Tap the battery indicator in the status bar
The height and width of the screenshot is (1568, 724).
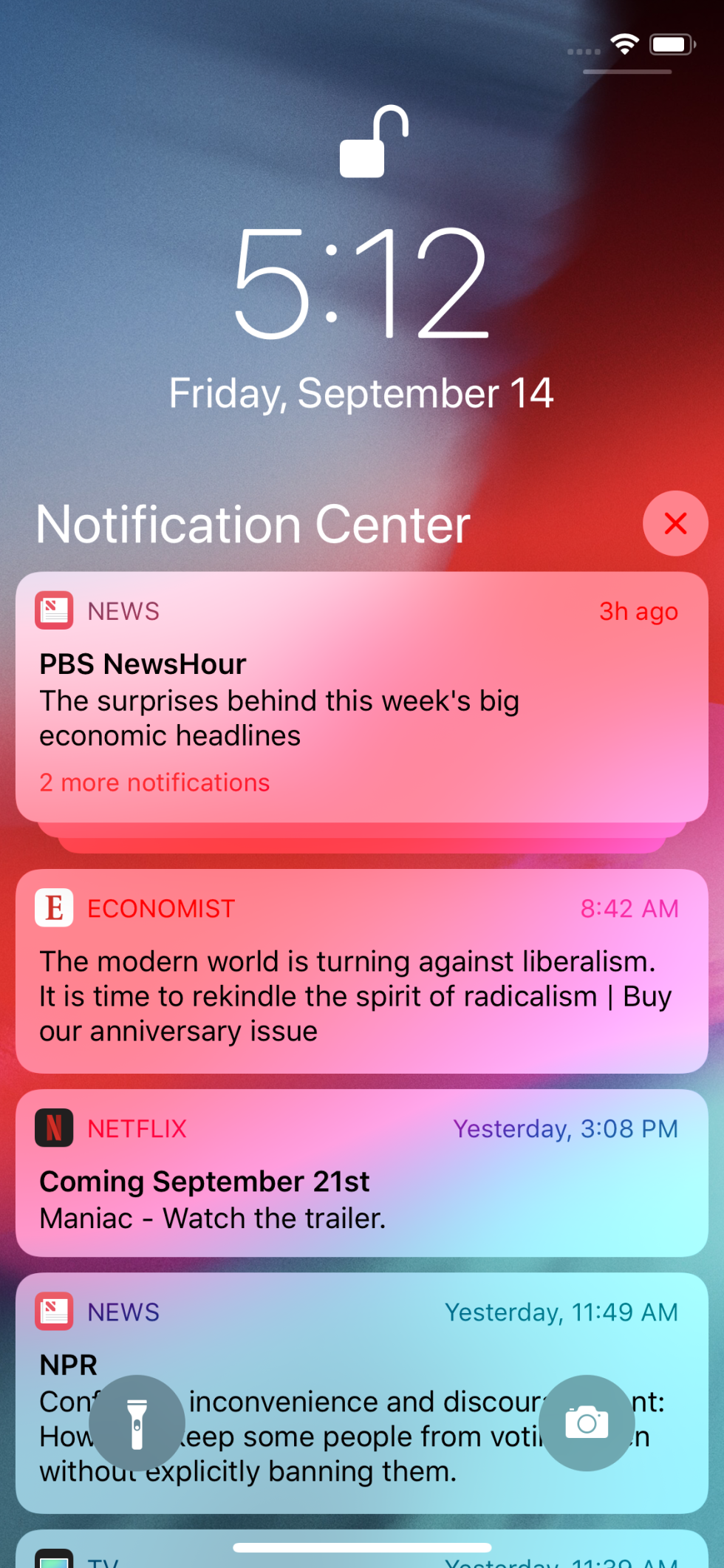pos(669,44)
